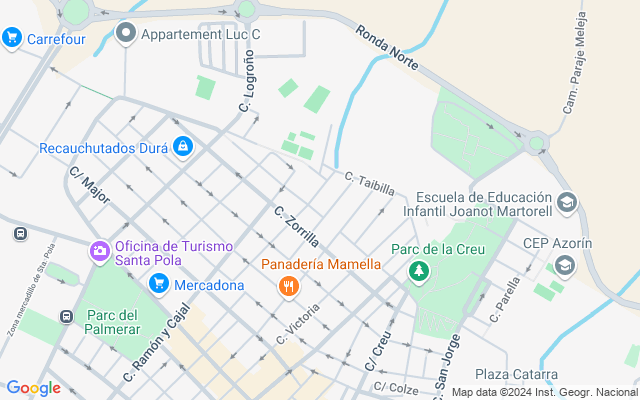
Task: Tap the Recauchutados Durá shop marker
Action: pos(183,148)
